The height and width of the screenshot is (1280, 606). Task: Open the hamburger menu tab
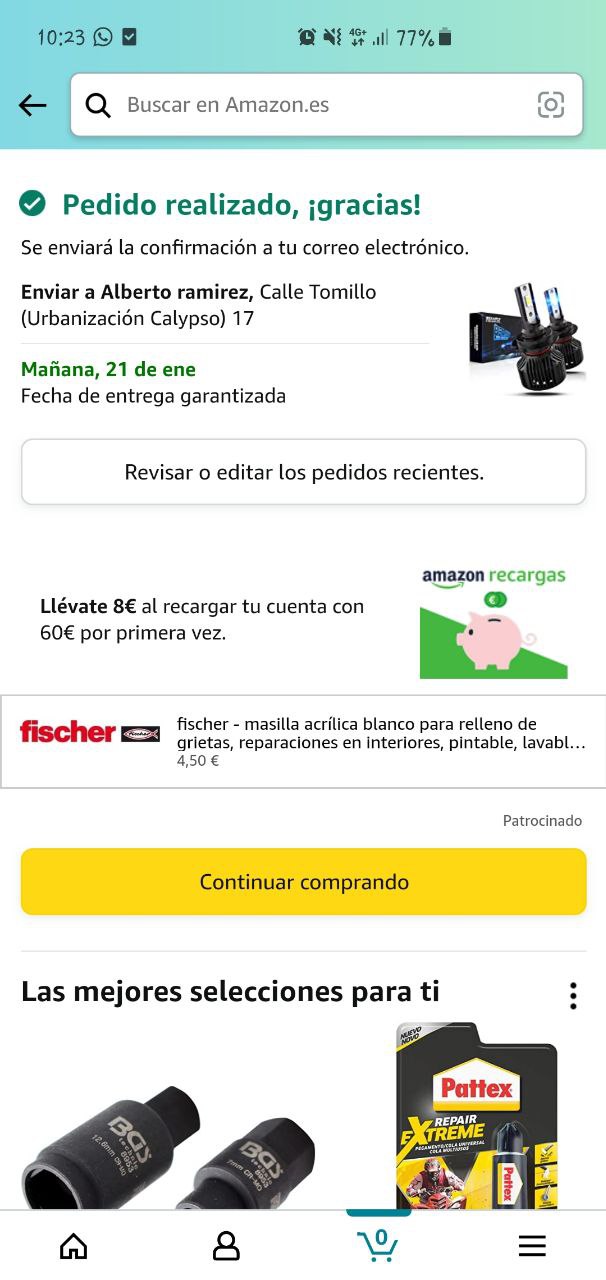tap(532, 1245)
